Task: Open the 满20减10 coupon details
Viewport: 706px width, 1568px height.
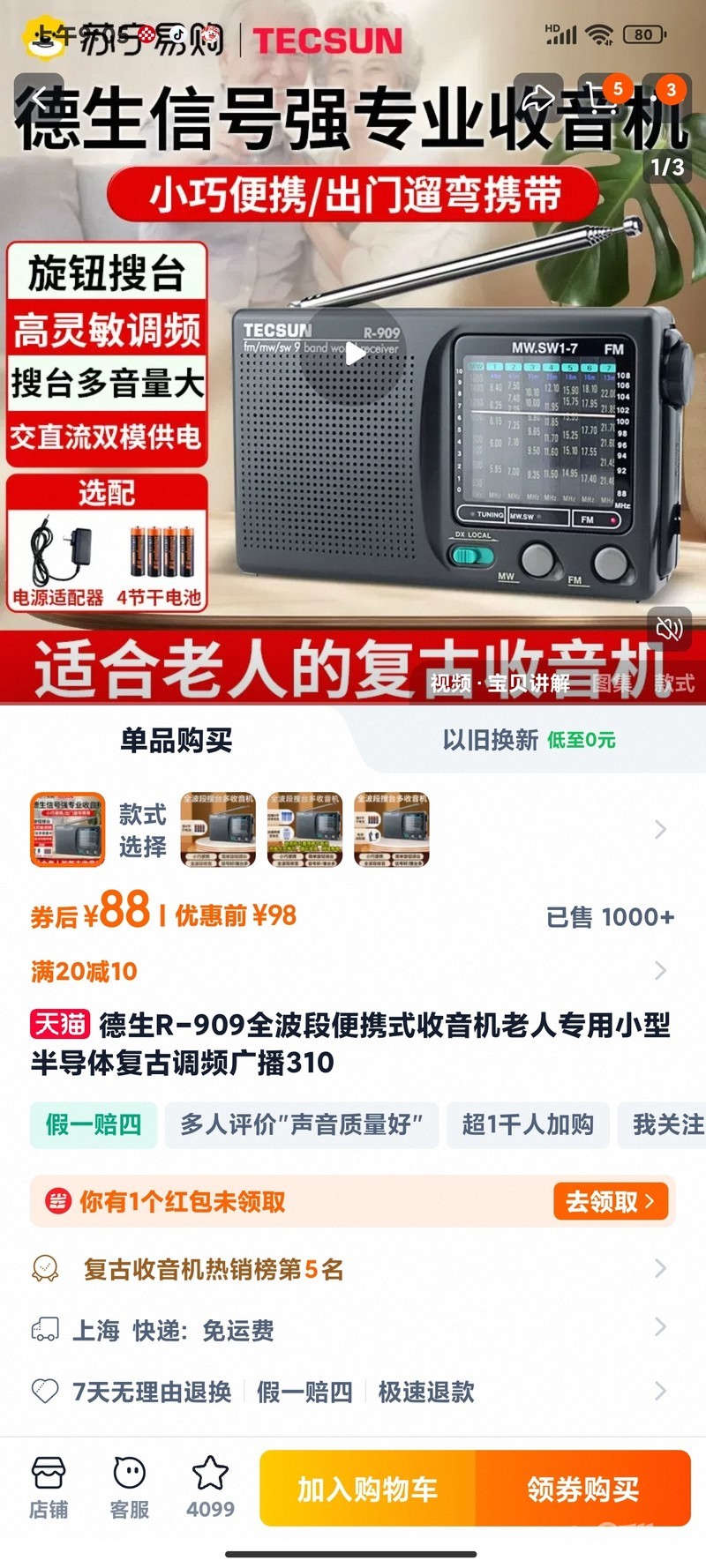Action: click(353, 971)
